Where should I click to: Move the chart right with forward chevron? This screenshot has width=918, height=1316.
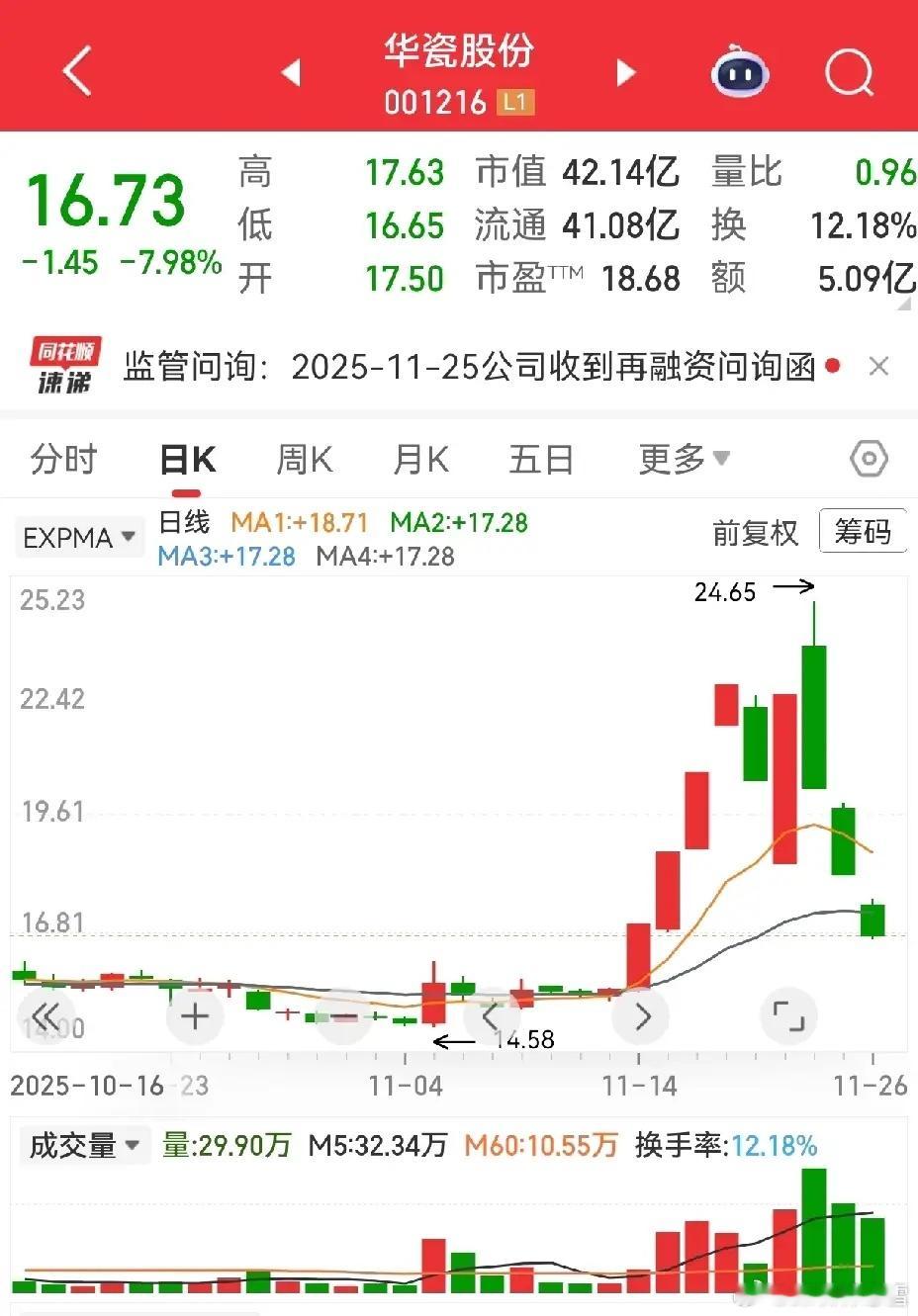[641, 1015]
